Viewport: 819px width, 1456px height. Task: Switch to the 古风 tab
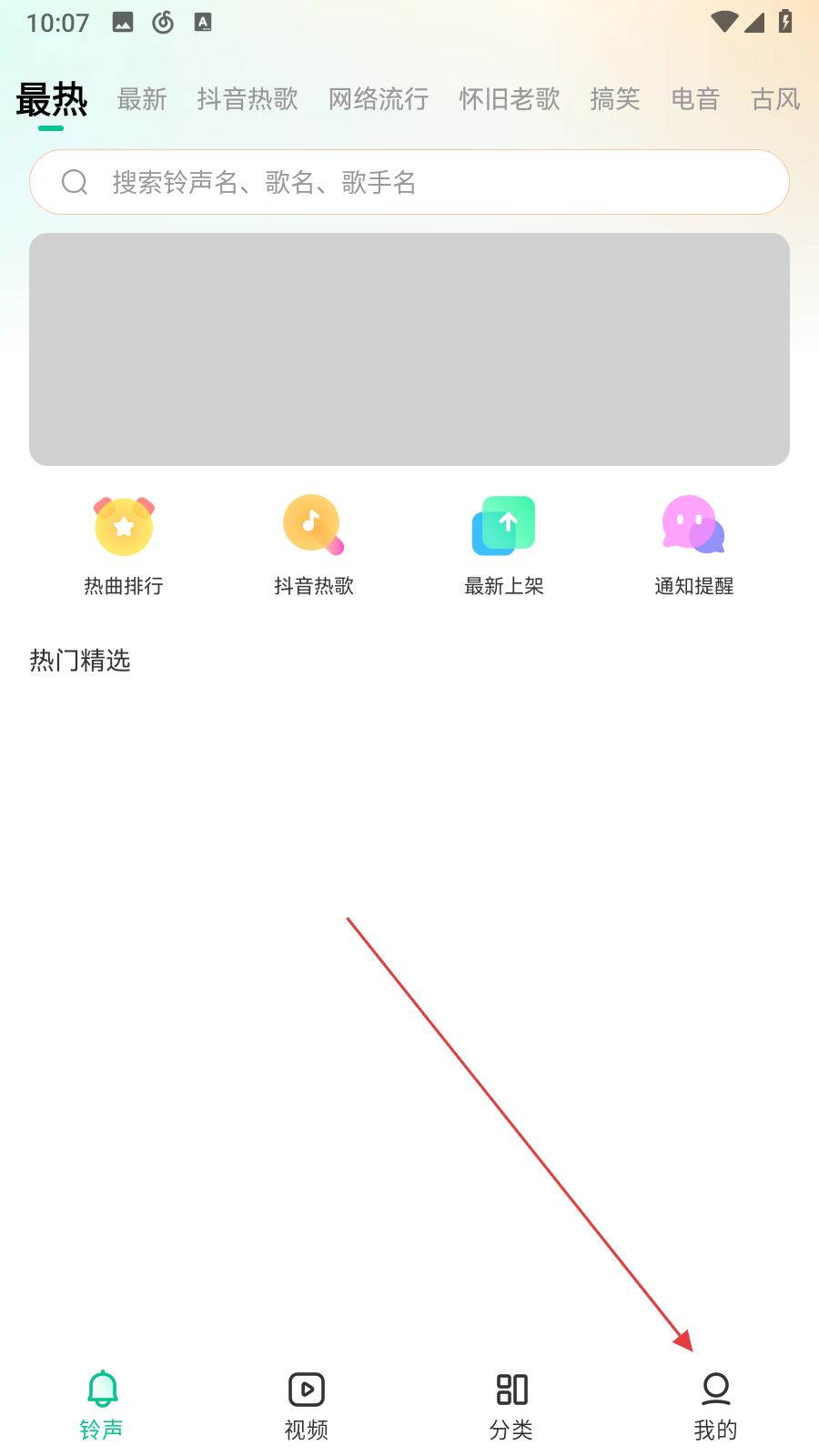(775, 98)
